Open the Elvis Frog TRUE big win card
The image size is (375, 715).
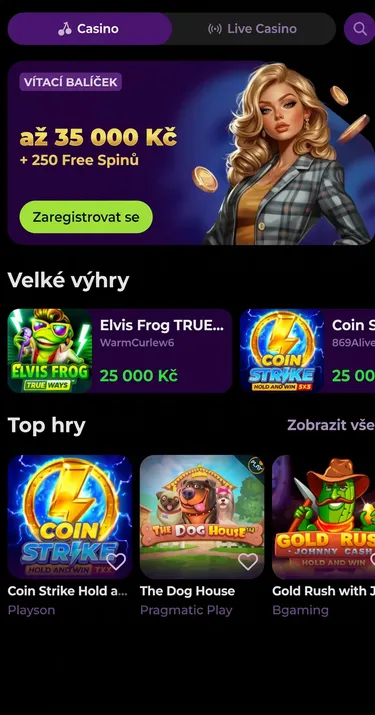pyautogui.click(x=120, y=351)
